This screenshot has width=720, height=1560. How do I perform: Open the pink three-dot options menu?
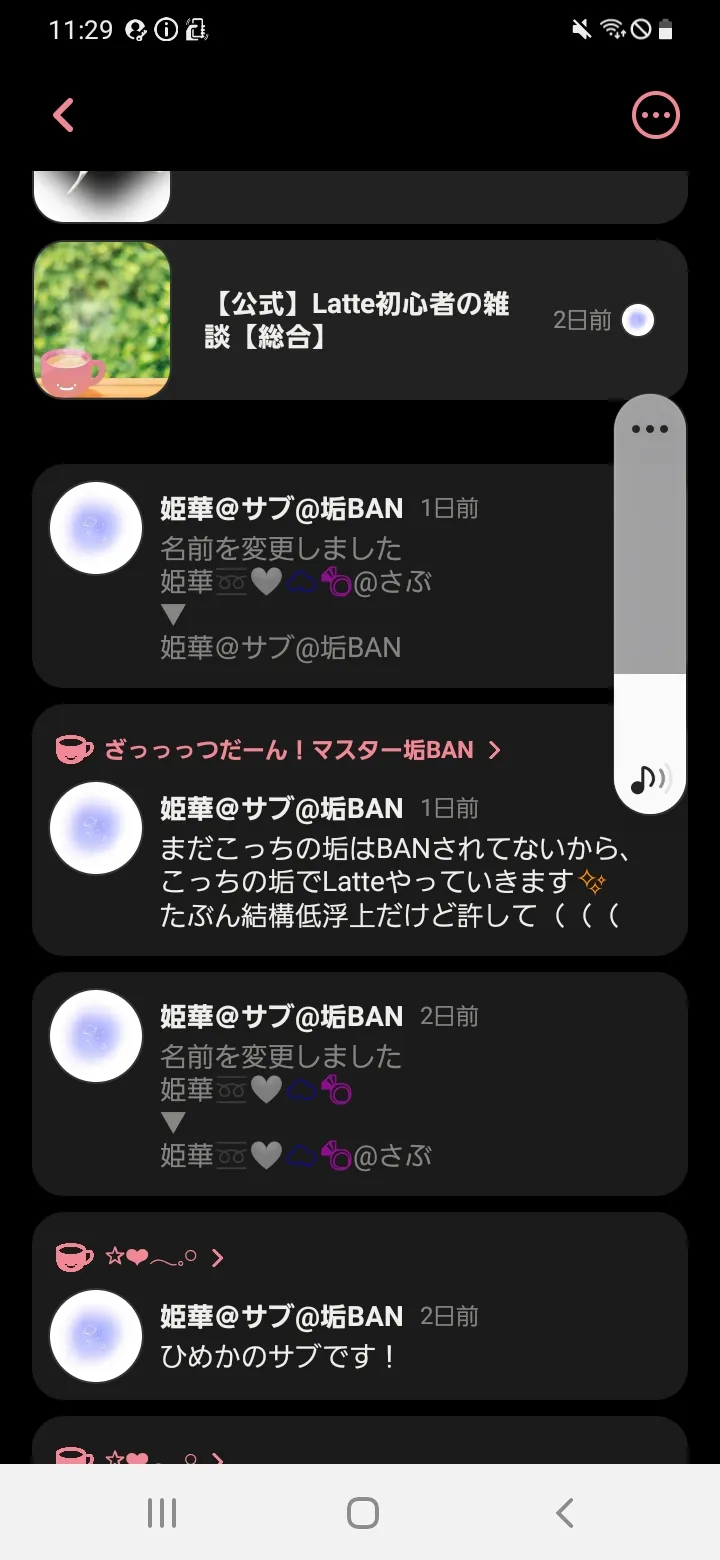656,116
